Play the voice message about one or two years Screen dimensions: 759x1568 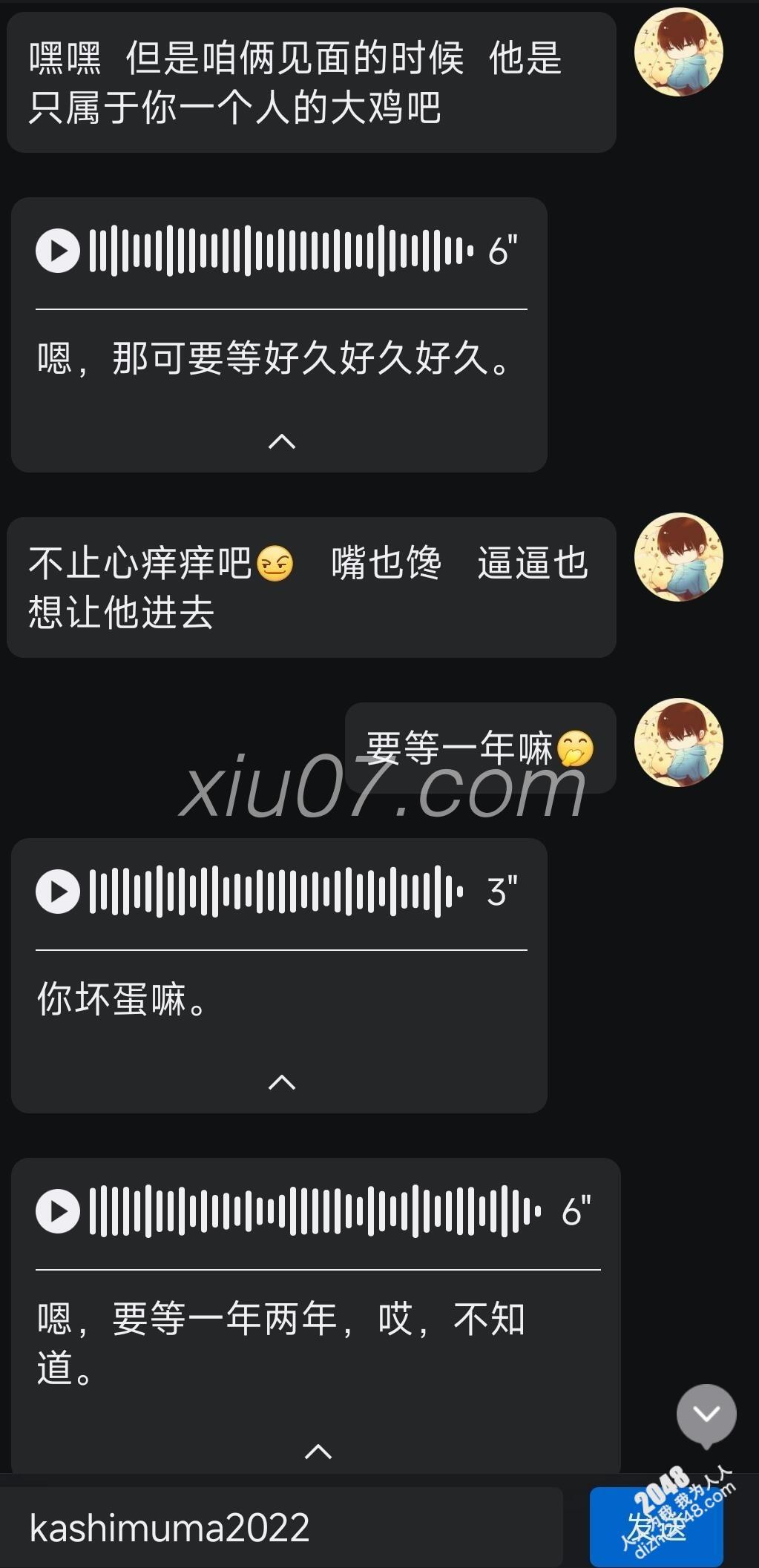pos(58,1210)
